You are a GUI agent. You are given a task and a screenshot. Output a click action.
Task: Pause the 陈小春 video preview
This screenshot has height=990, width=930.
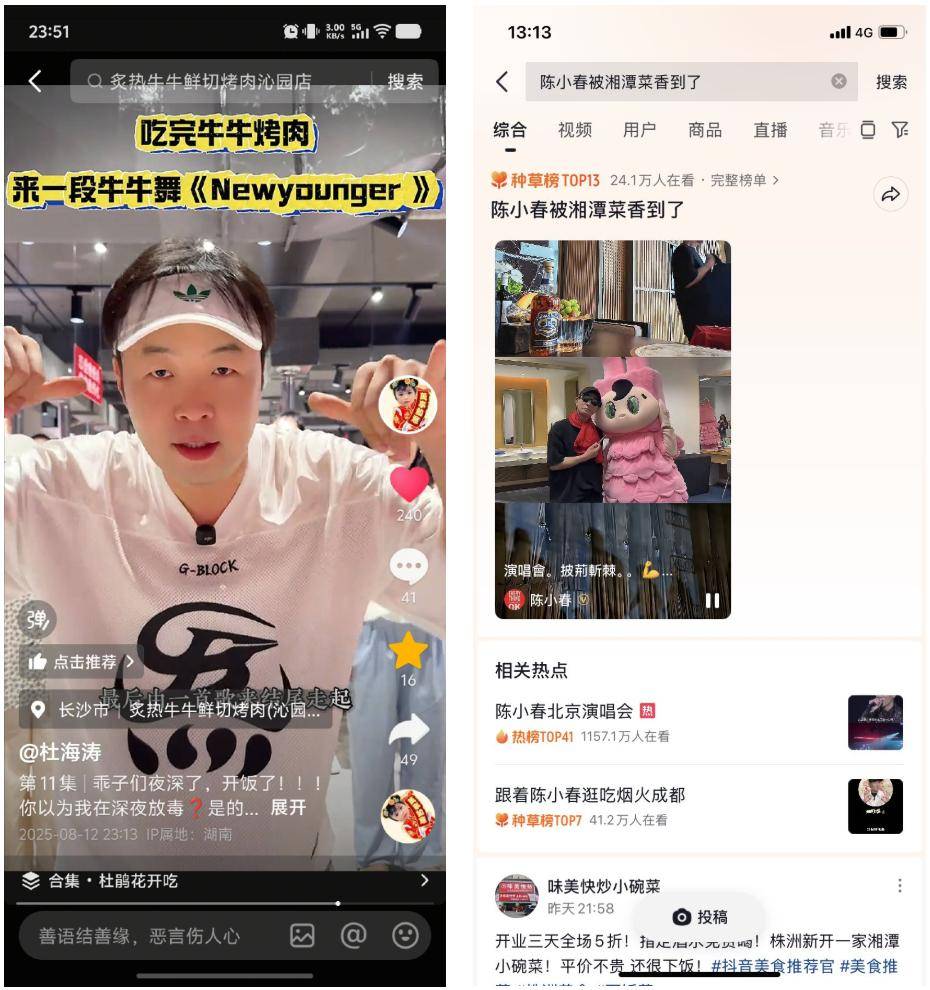[x=712, y=601]
